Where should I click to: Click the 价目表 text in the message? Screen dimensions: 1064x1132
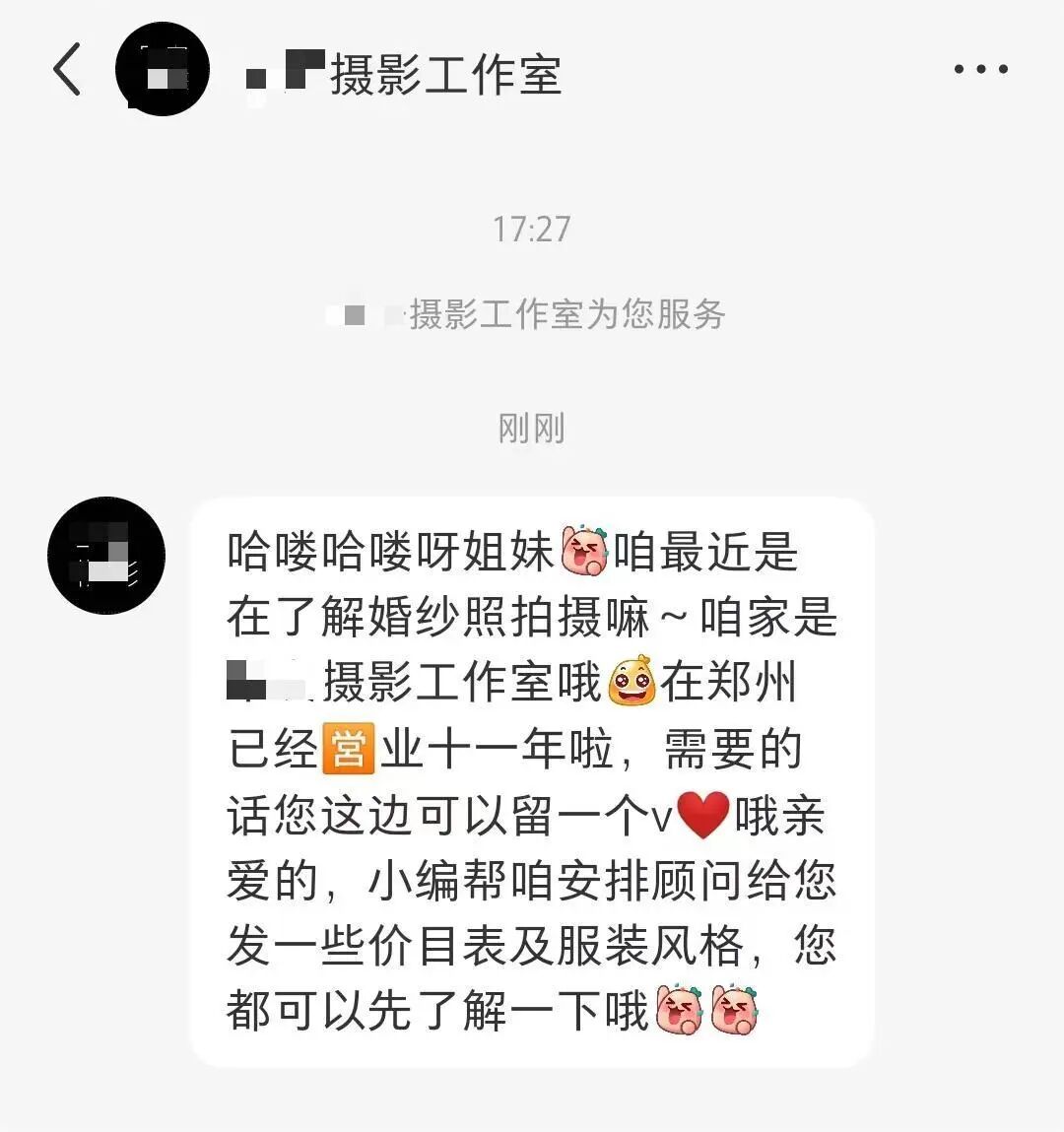(x=424, y=948)
